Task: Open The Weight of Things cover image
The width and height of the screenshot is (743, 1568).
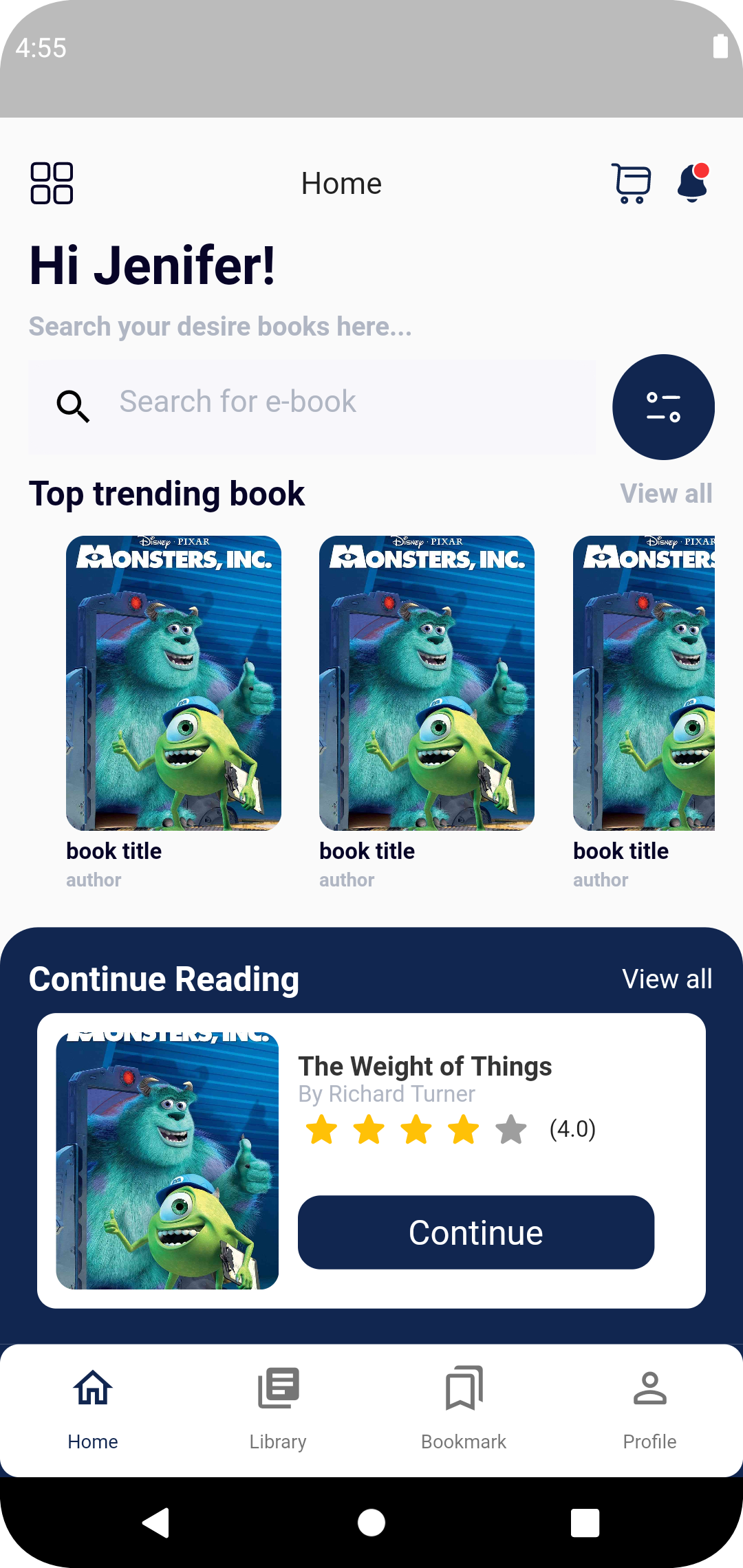Action: [x=167, y=1161]
